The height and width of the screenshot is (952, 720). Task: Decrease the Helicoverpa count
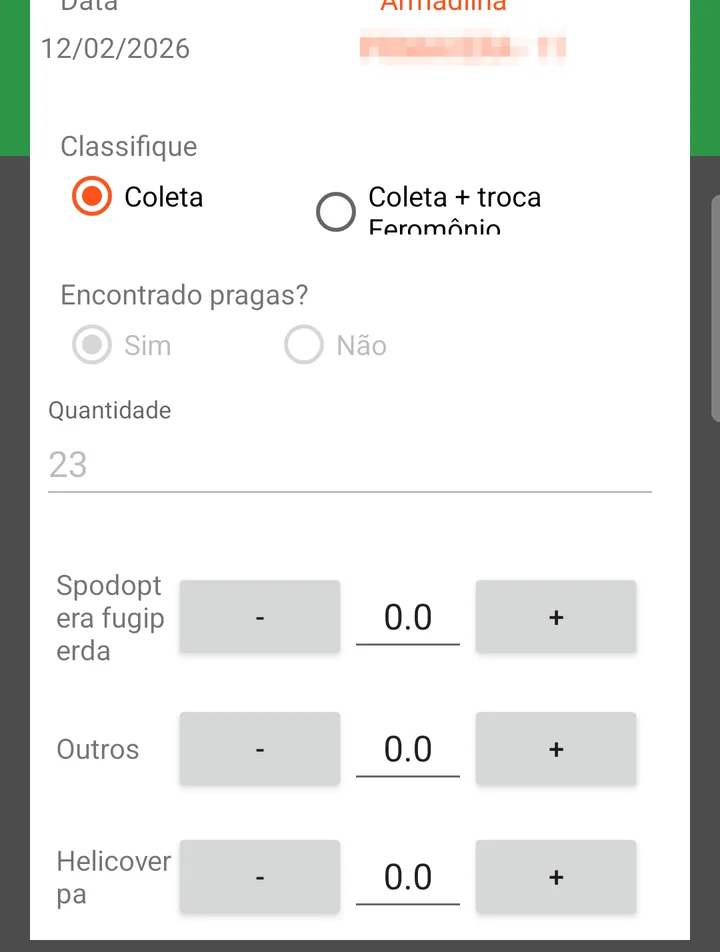[x=260, y=877]
